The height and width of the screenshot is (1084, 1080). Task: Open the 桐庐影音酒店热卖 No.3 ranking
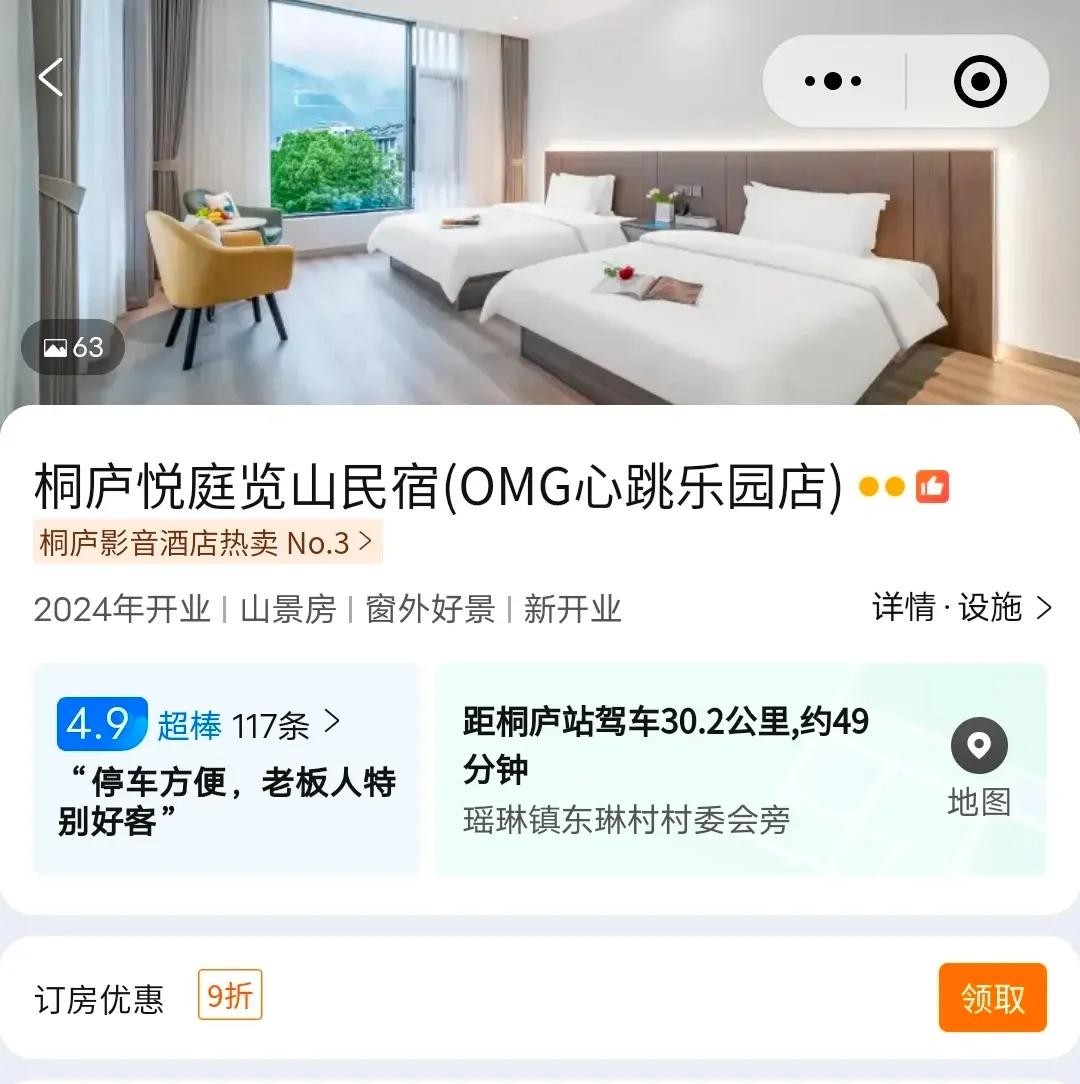207,543
